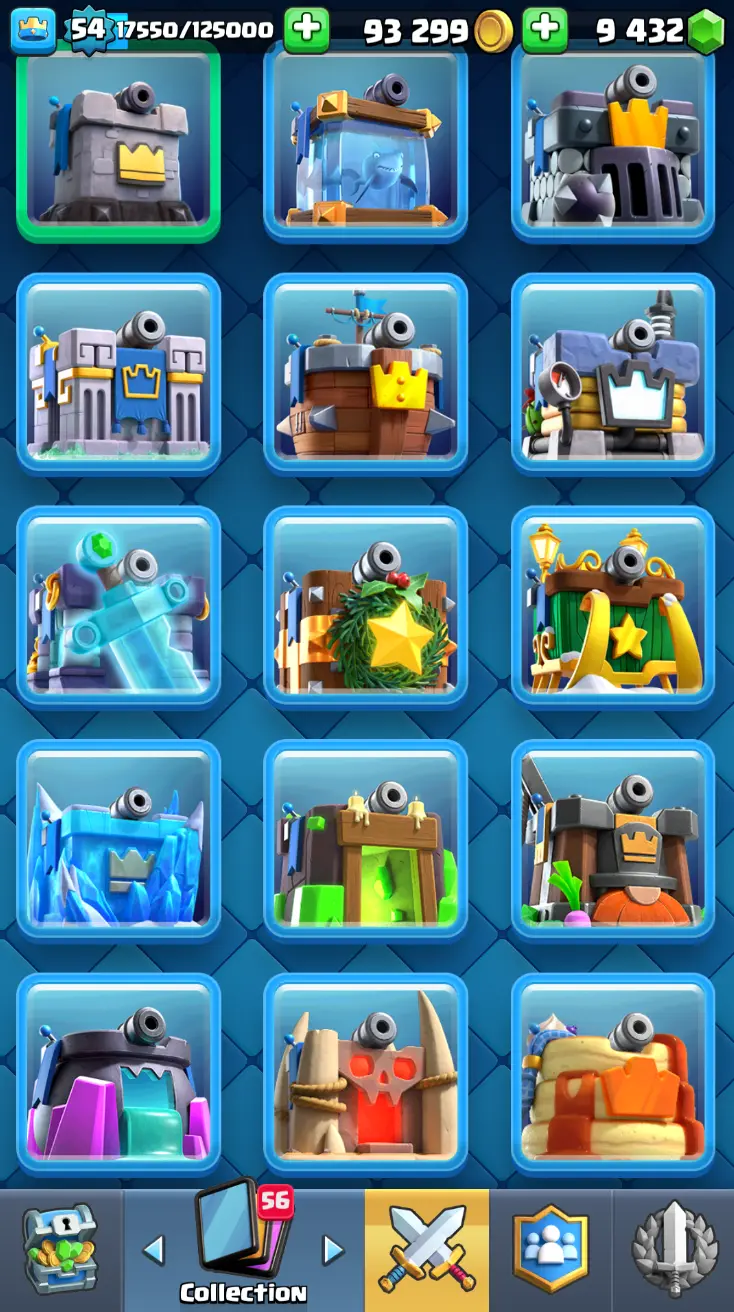Pick the green sleigh tower skin

tap(613, 608)
